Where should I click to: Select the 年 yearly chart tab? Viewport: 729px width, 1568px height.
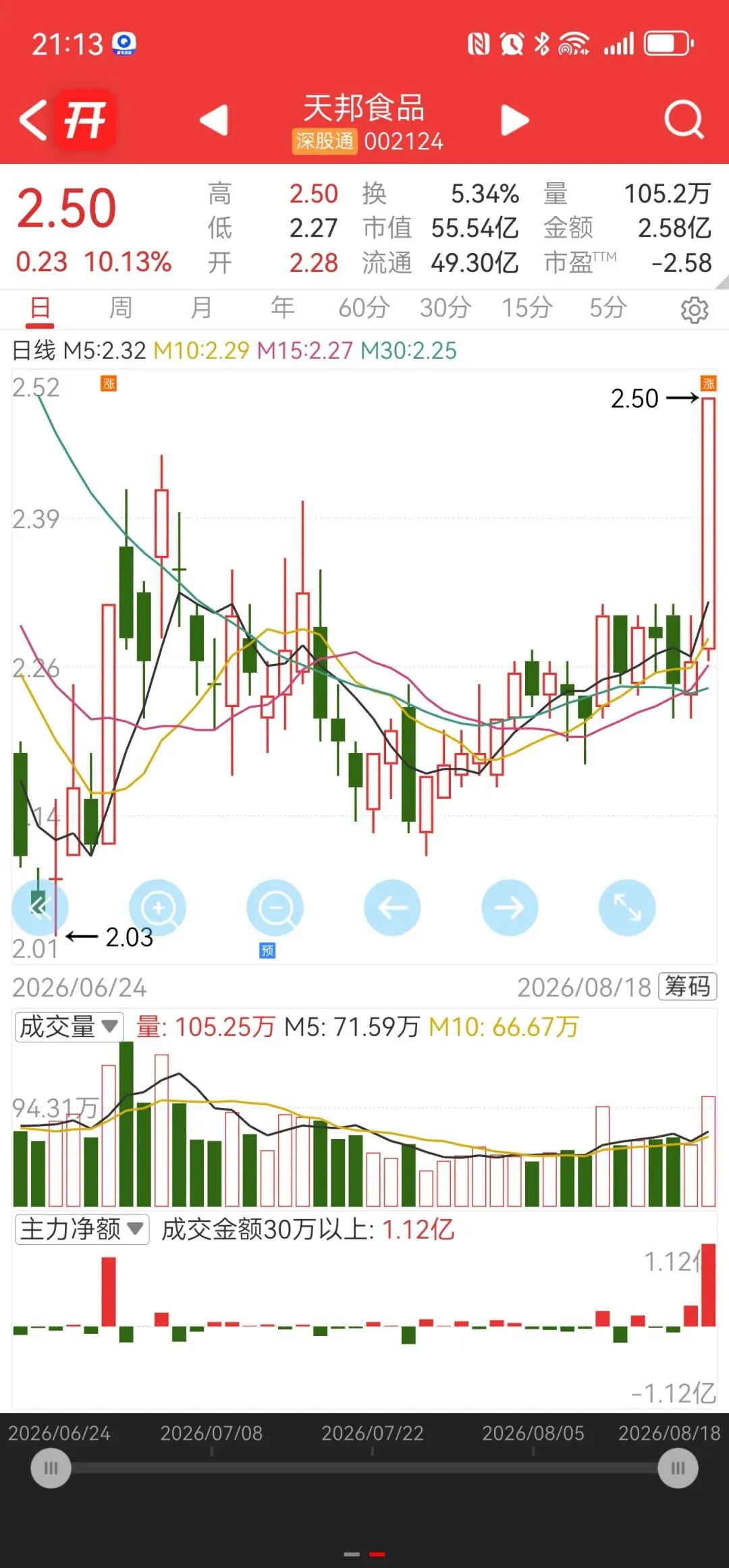[x=282, y=308]
